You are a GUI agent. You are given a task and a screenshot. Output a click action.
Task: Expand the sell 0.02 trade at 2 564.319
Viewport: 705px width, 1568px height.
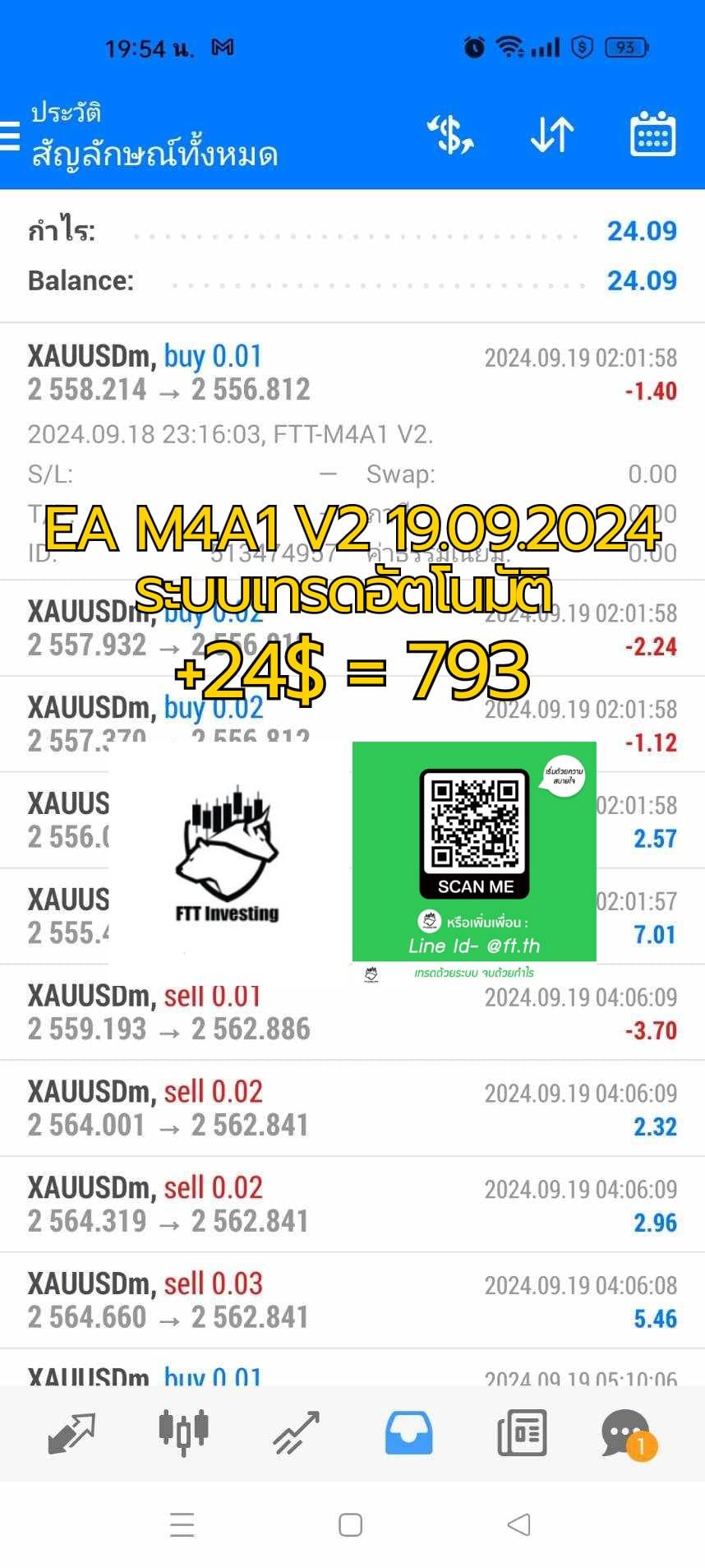[352, 1205]
